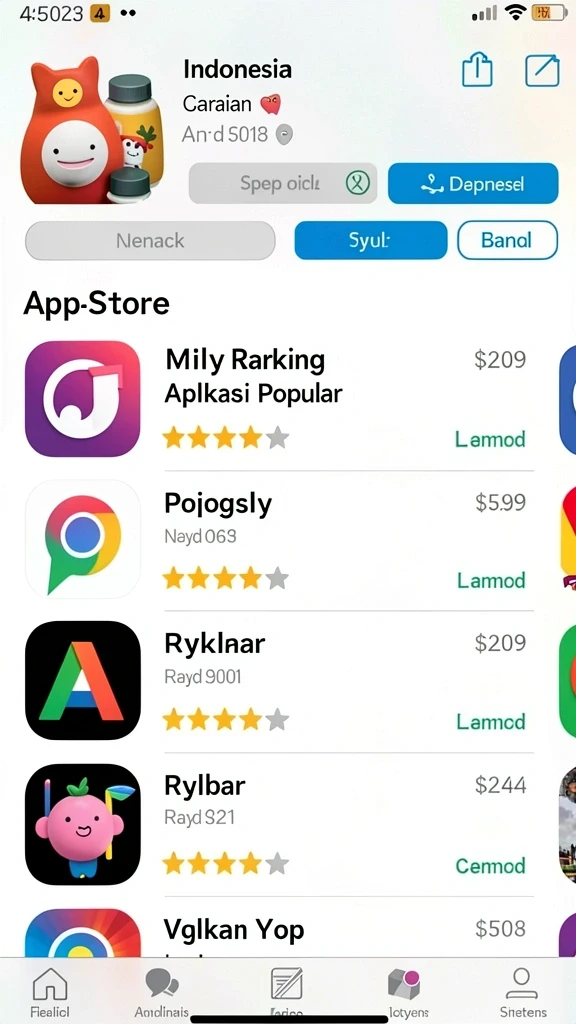Select the Nenack pill
This screenshot has width=576, height=1024.
coord(150,240)
